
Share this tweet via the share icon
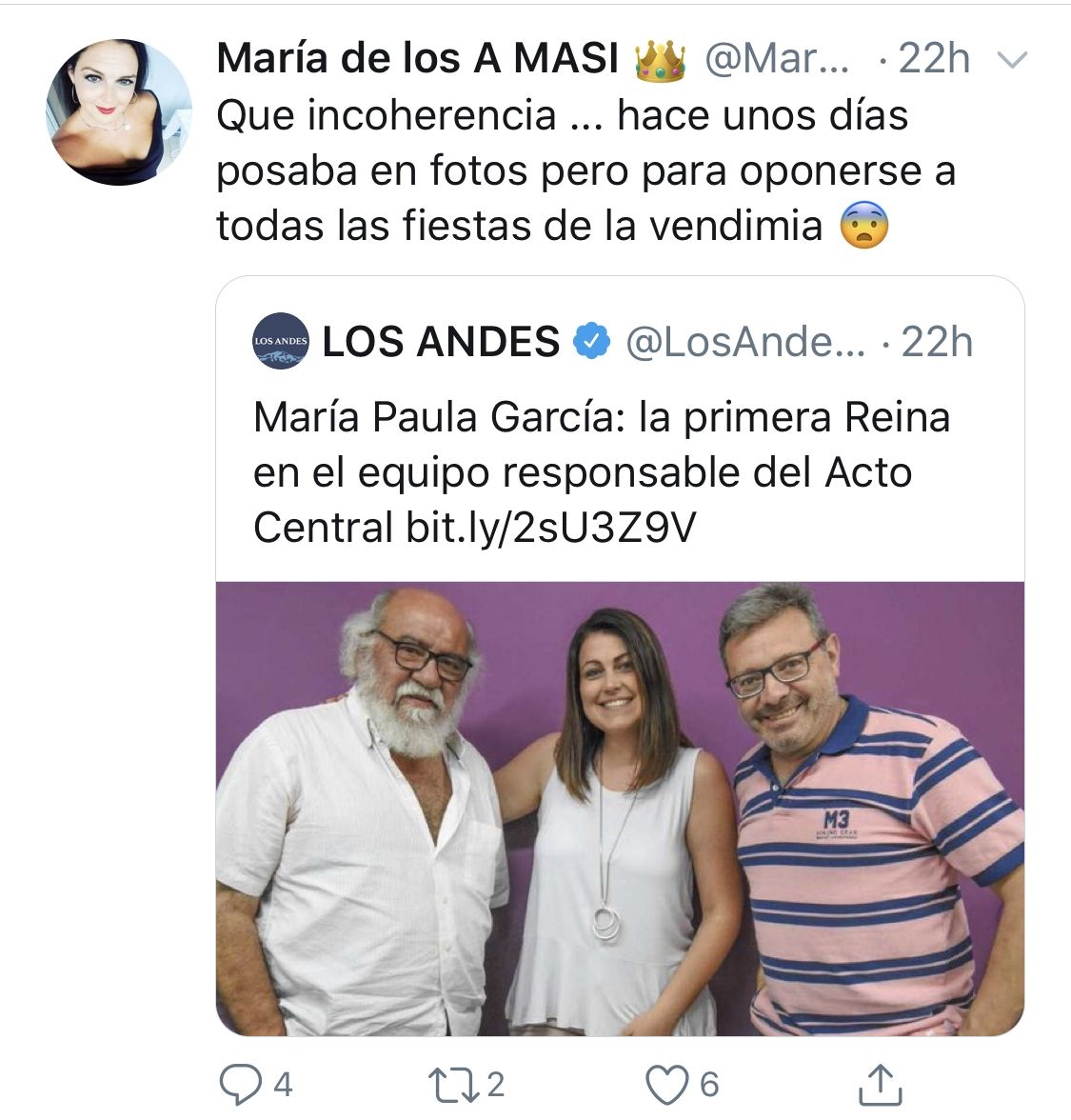pyautogui.click(x=879, y=1084)
